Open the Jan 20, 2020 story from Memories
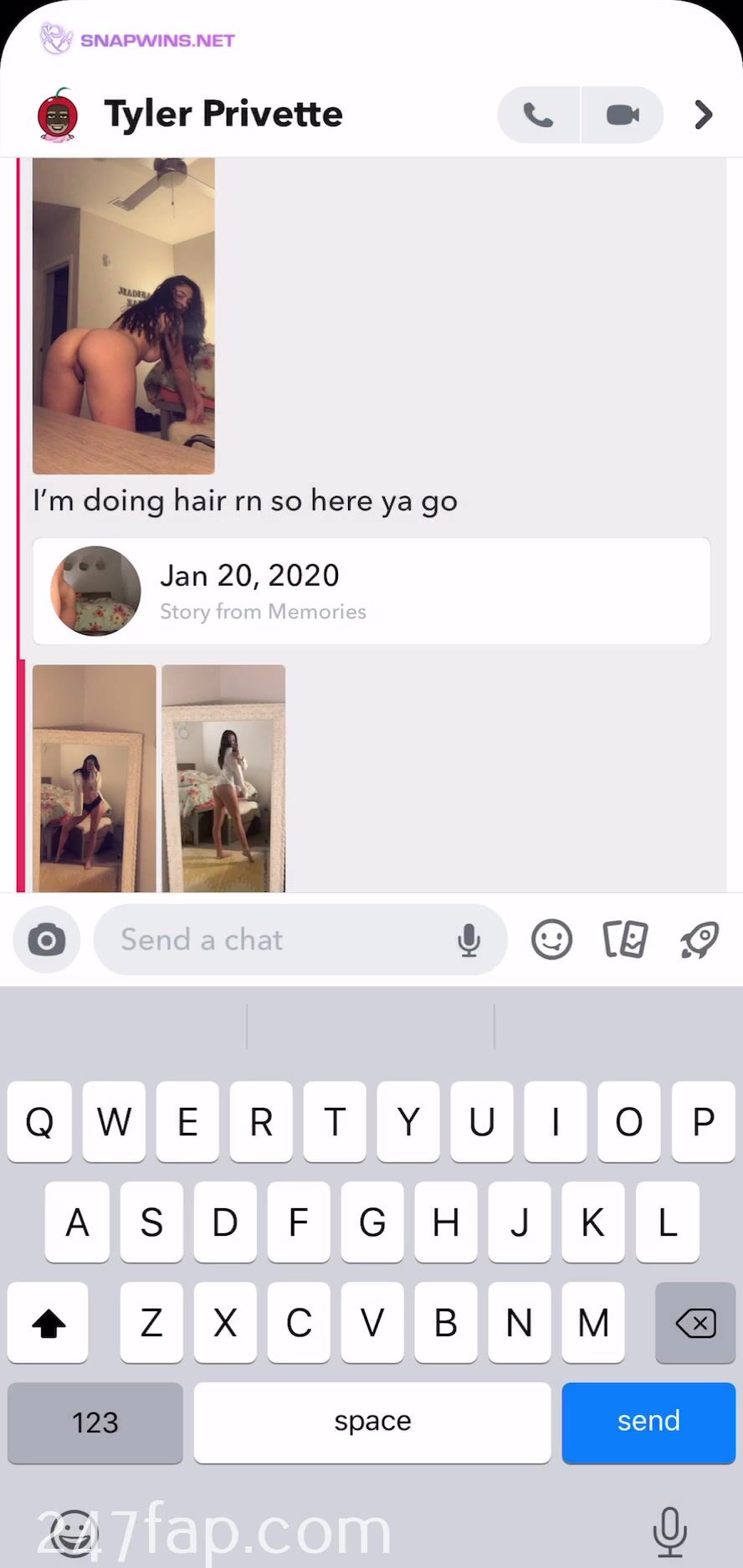Image resolution: width=743 pixels, height=1568 pixels. pos(371,591)
